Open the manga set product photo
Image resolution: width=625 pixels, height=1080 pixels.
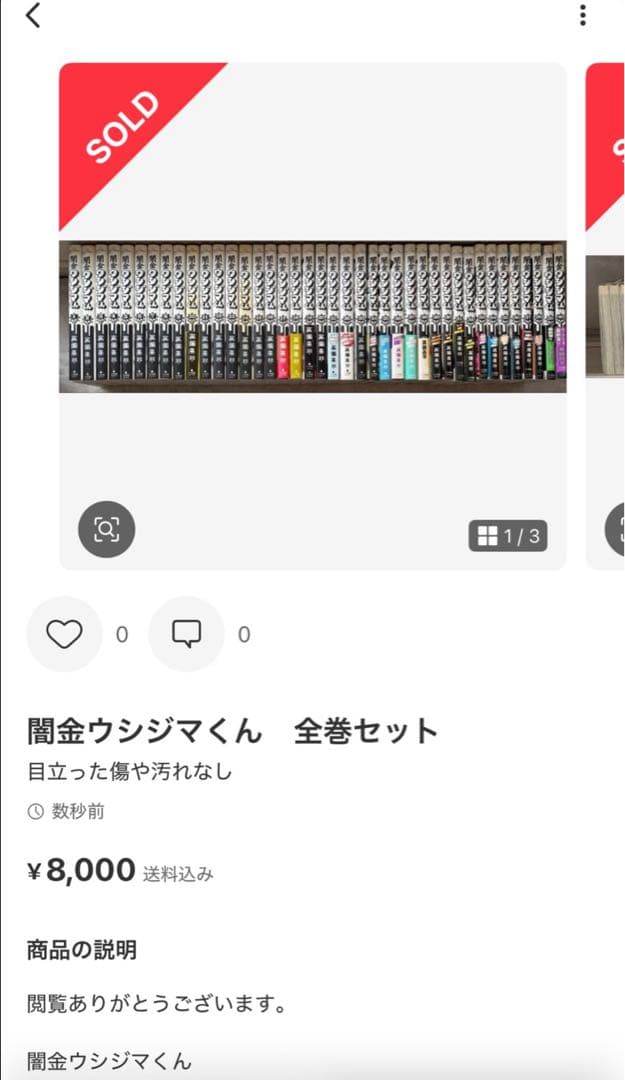click(312, 316)
